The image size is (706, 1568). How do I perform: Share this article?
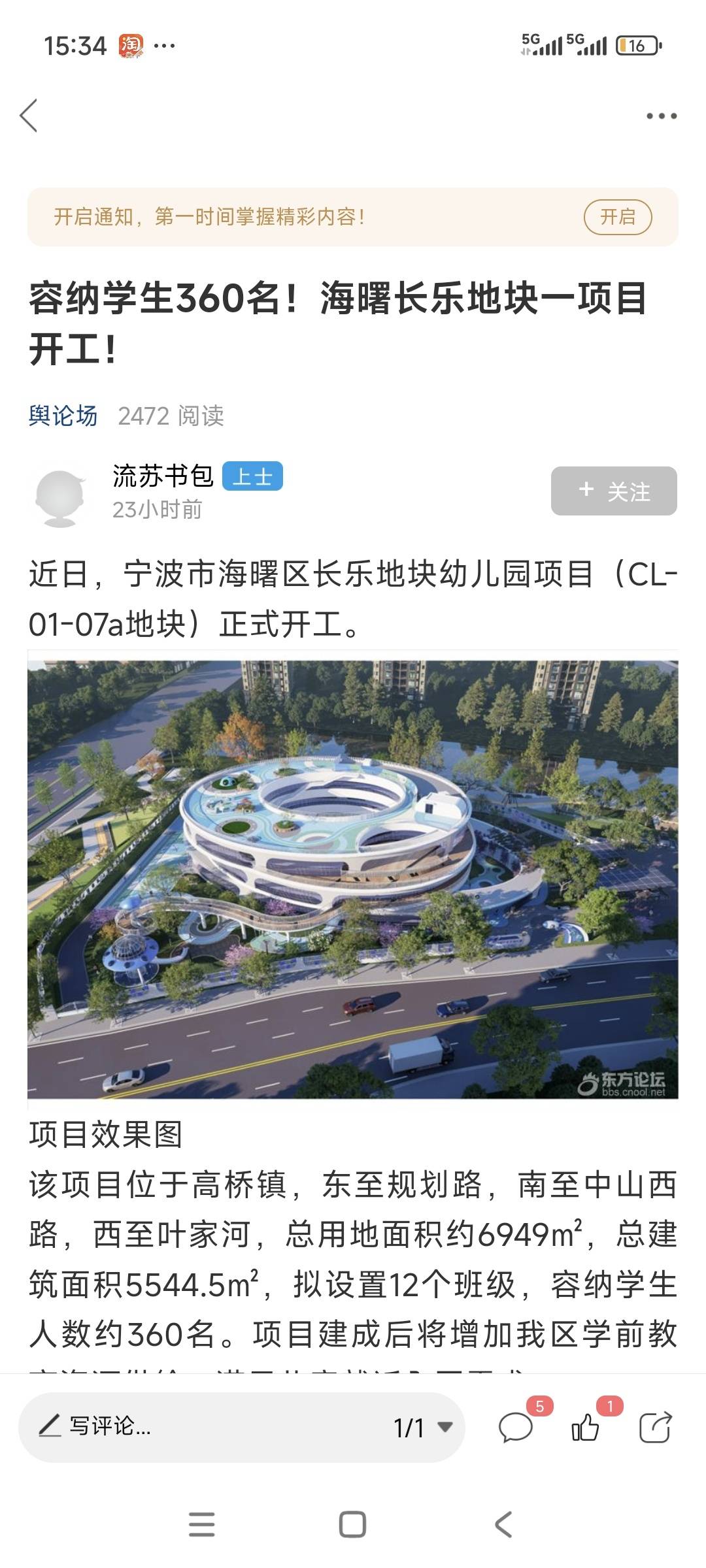655,1427
